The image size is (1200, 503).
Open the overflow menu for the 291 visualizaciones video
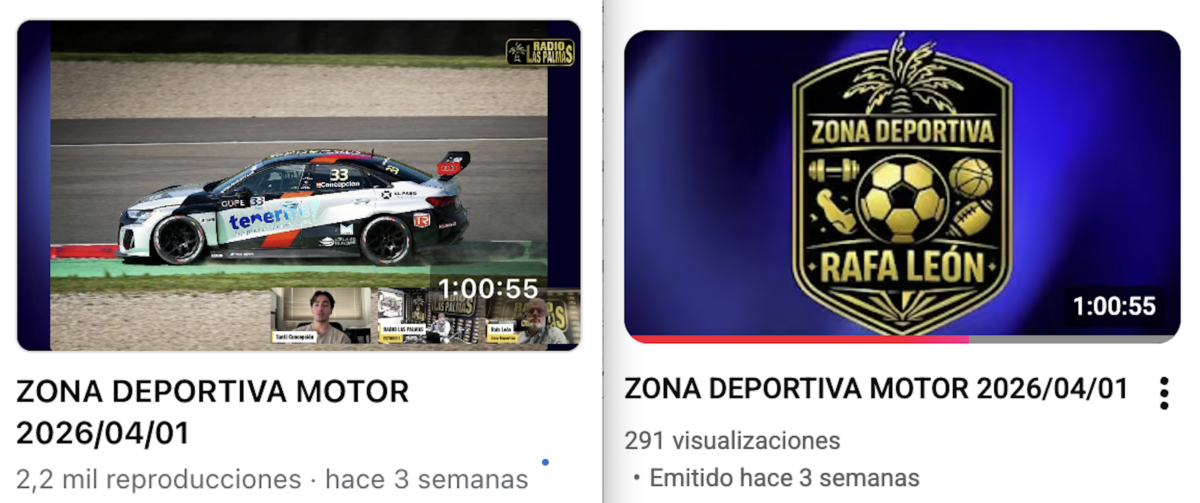pos(1163,393)
